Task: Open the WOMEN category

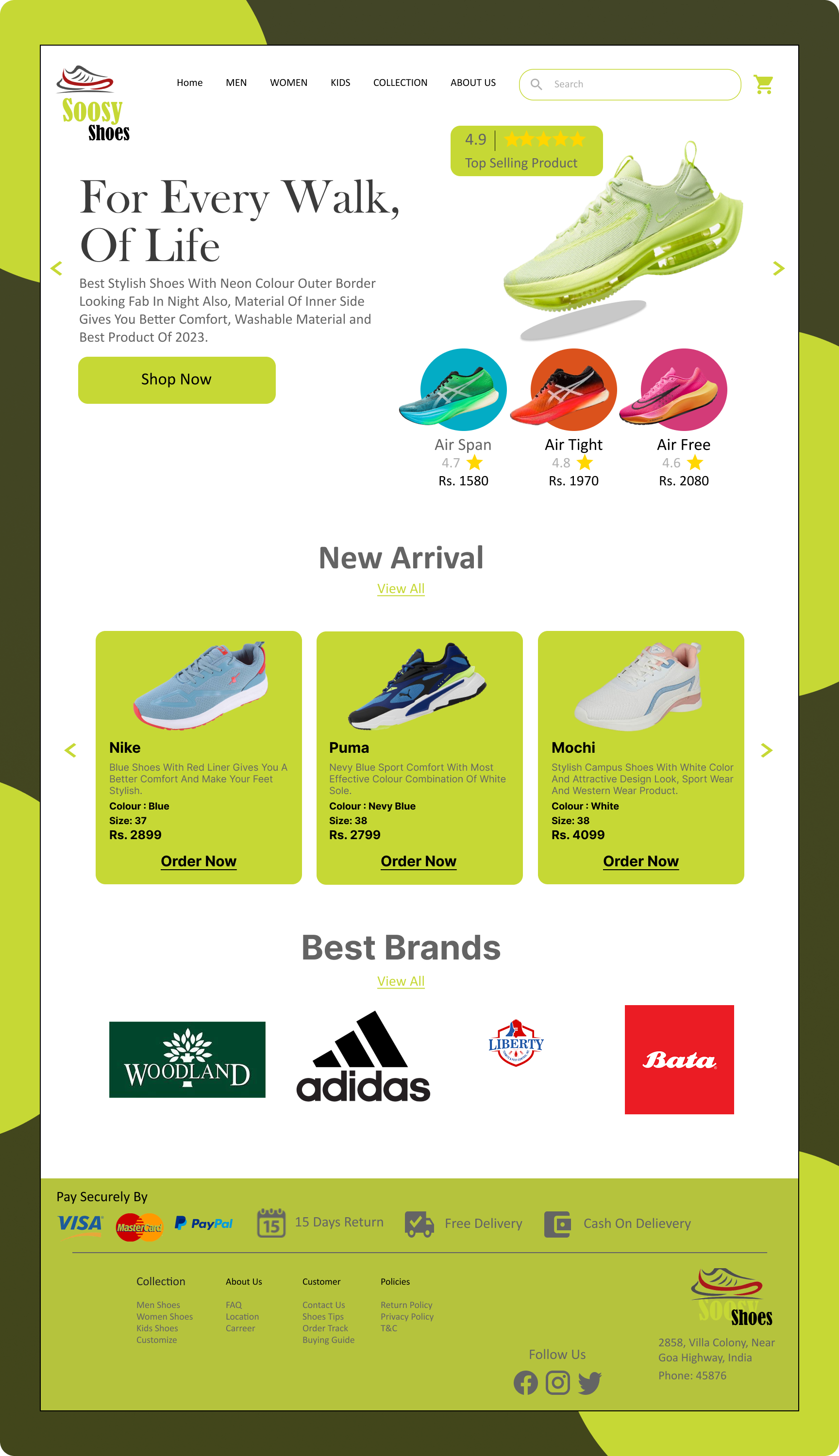Action: [x=288, y=83]
